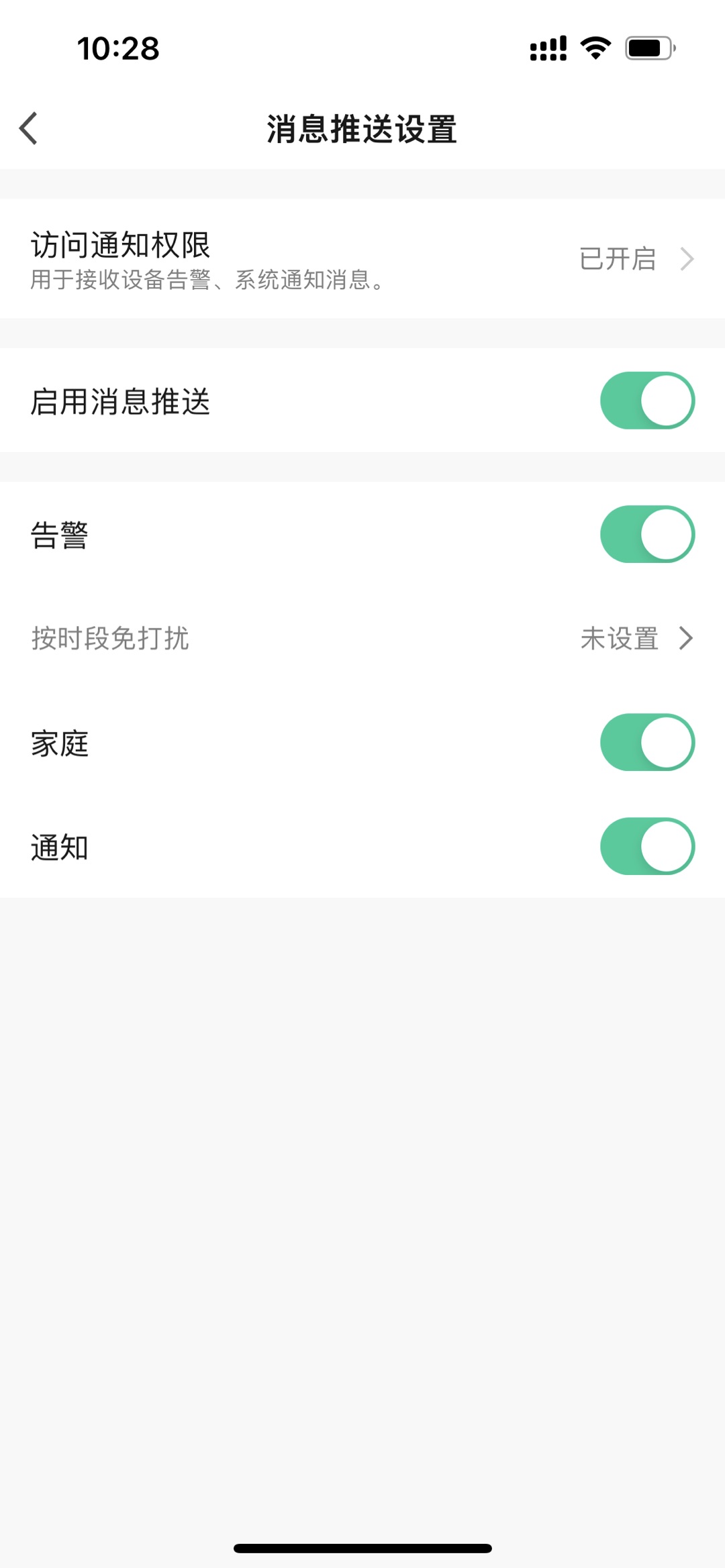725x1568 pixels.
Task: Disable the 告警 toggle
Action: click(647, 534)
